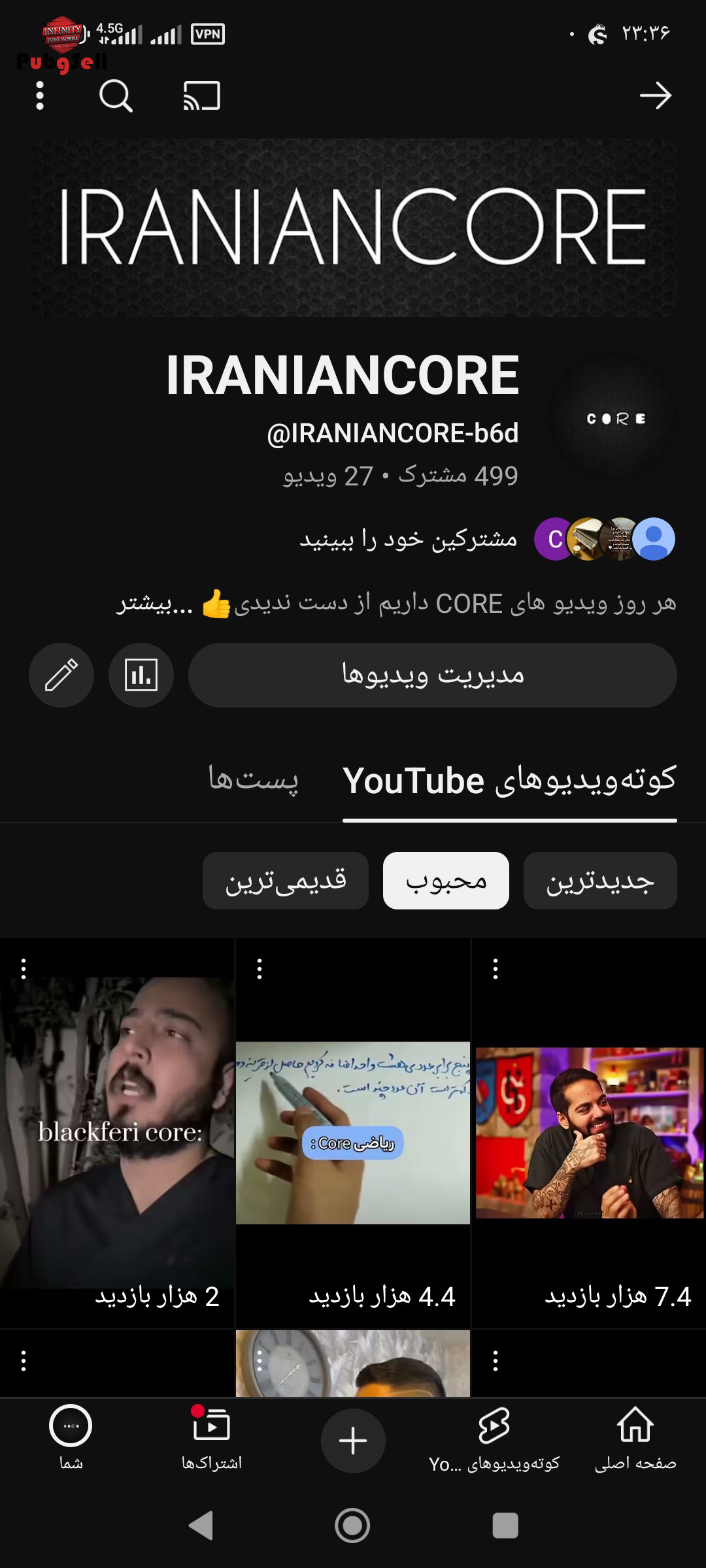This screenshot has height=1568, width=706.
Task: Sort Shorts by جدیدترین
Action: coord(600,881)
